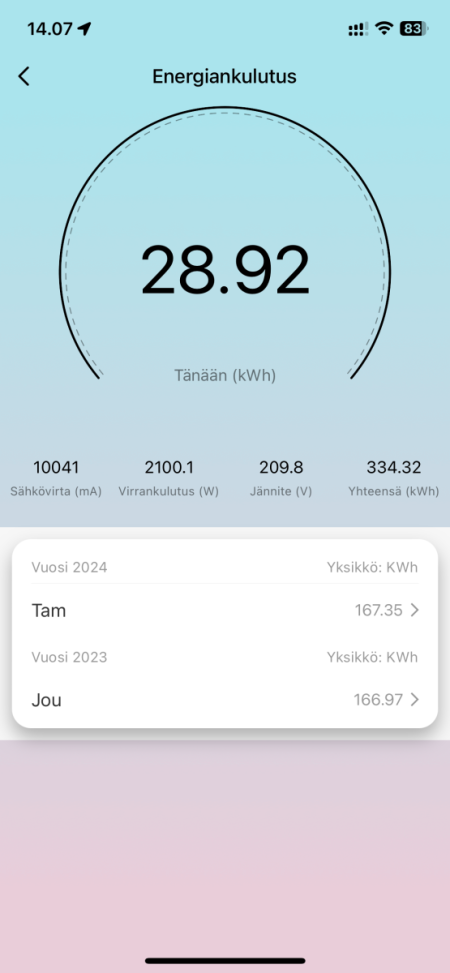Go back from the Energiankulutus screen

pos(24,76)
